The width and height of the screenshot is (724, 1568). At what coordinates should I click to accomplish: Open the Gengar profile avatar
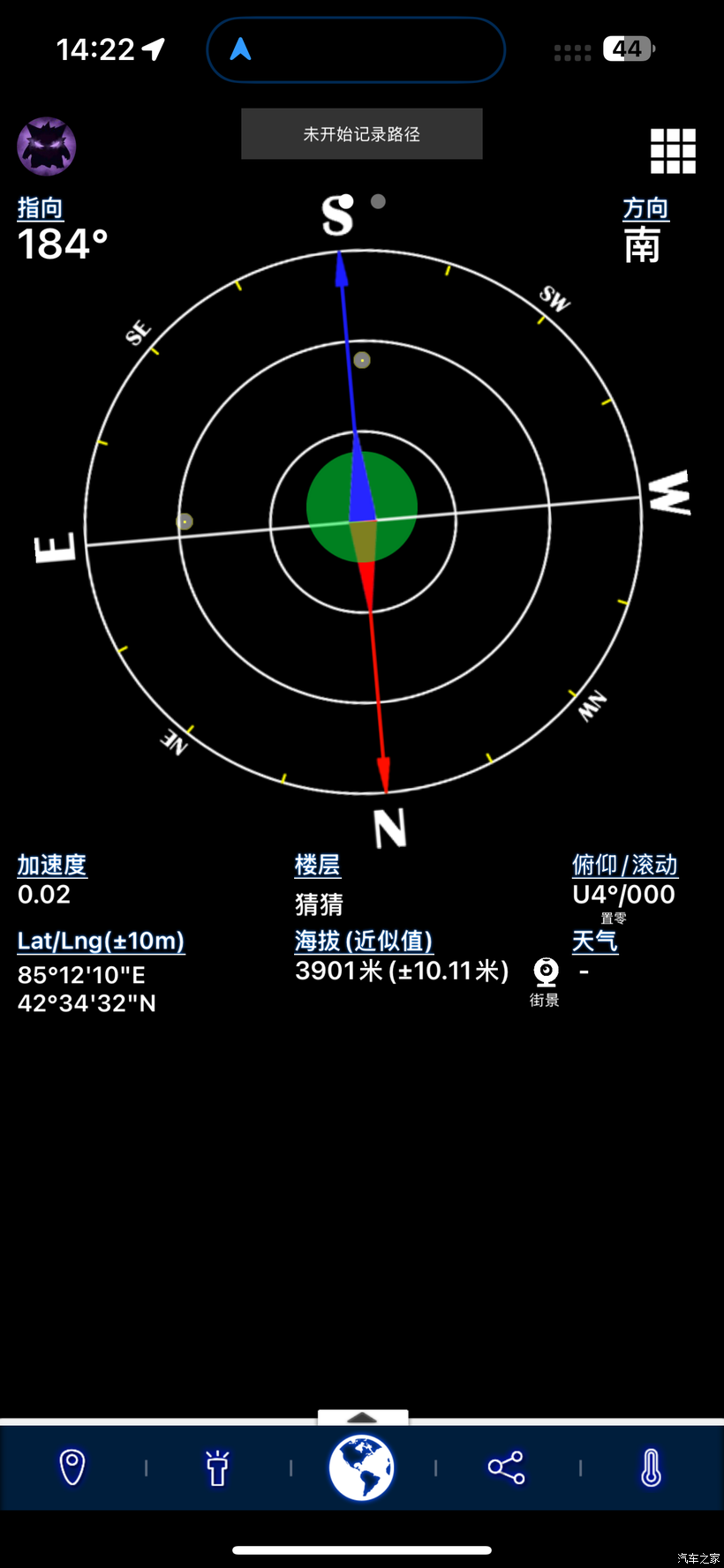[x=47, y=146]
